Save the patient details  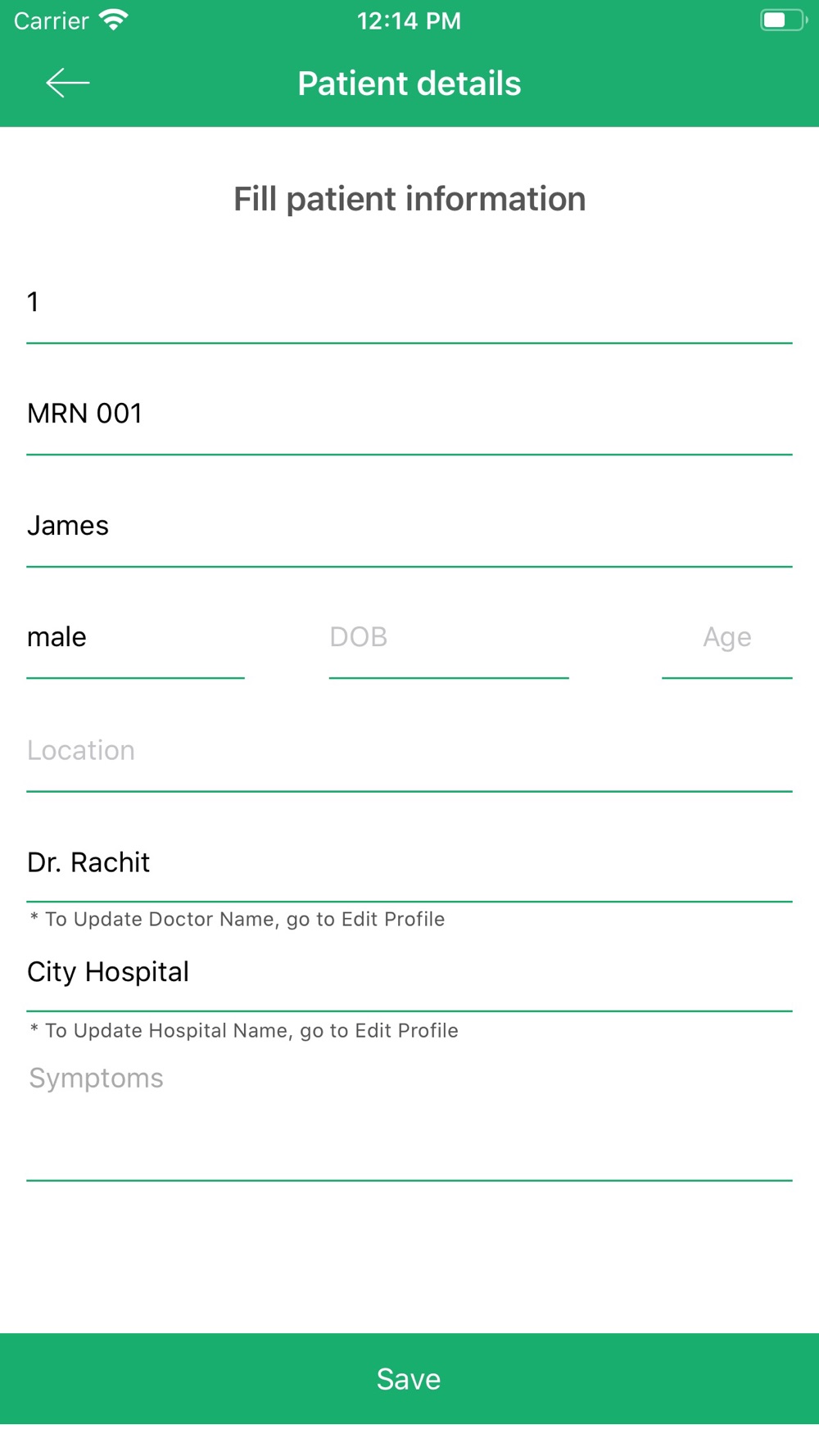point(409,1379)
